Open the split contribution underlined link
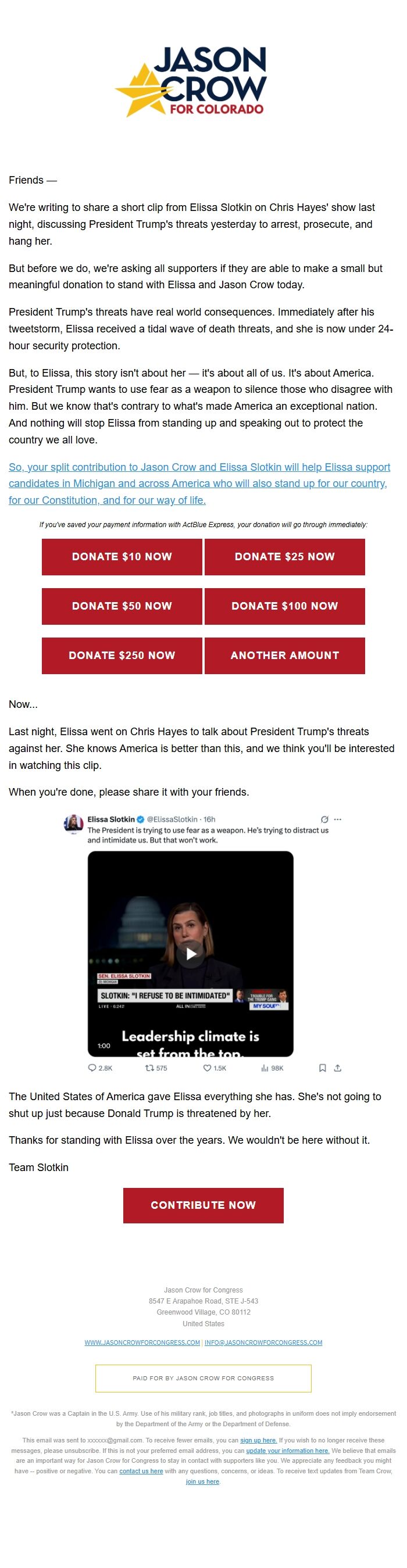The image size is (407, 1568). (x=199, y=484)
